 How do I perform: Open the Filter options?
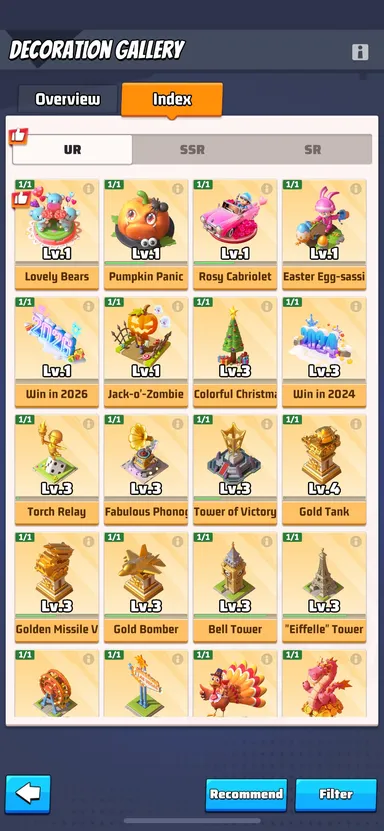(336, 794)
